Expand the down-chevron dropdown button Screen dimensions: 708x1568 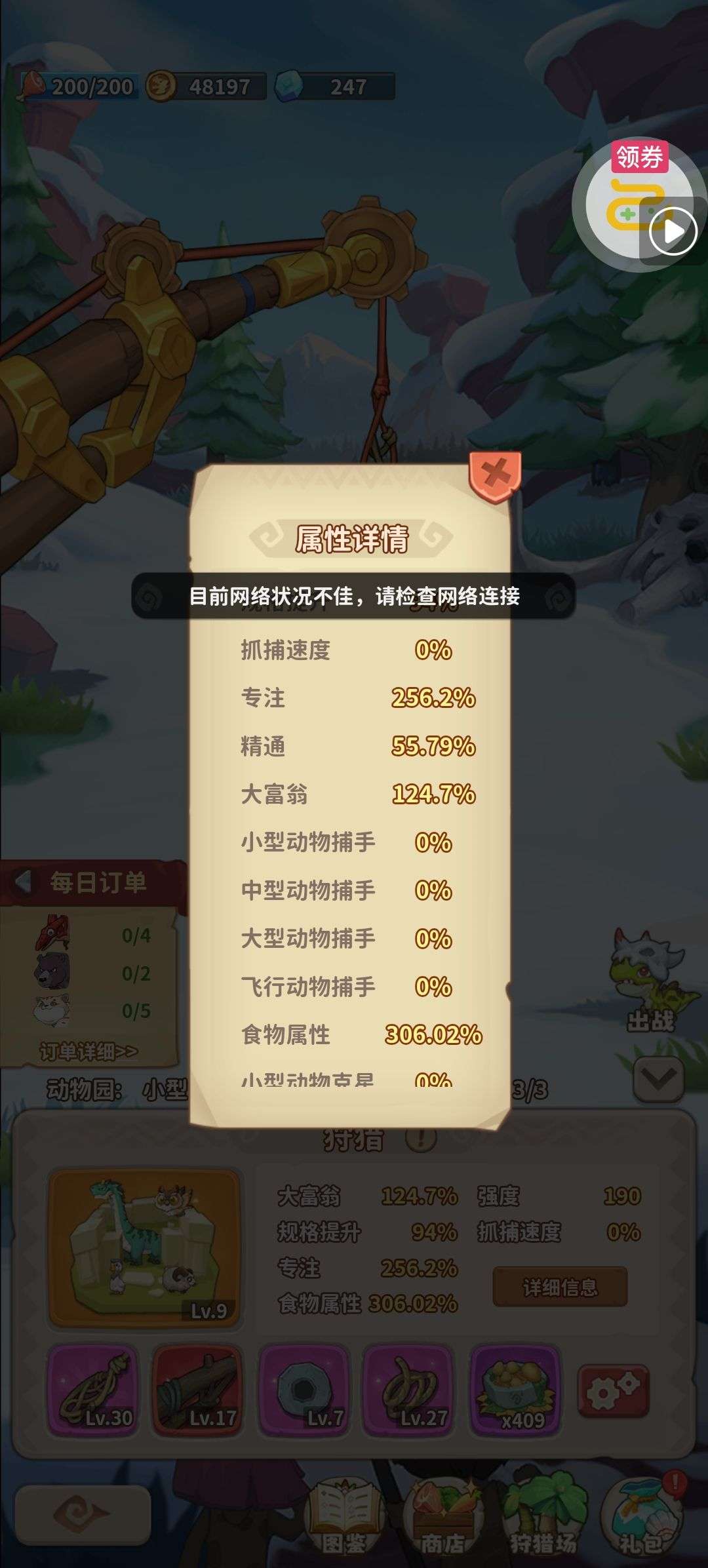[x=658, y=1078]
